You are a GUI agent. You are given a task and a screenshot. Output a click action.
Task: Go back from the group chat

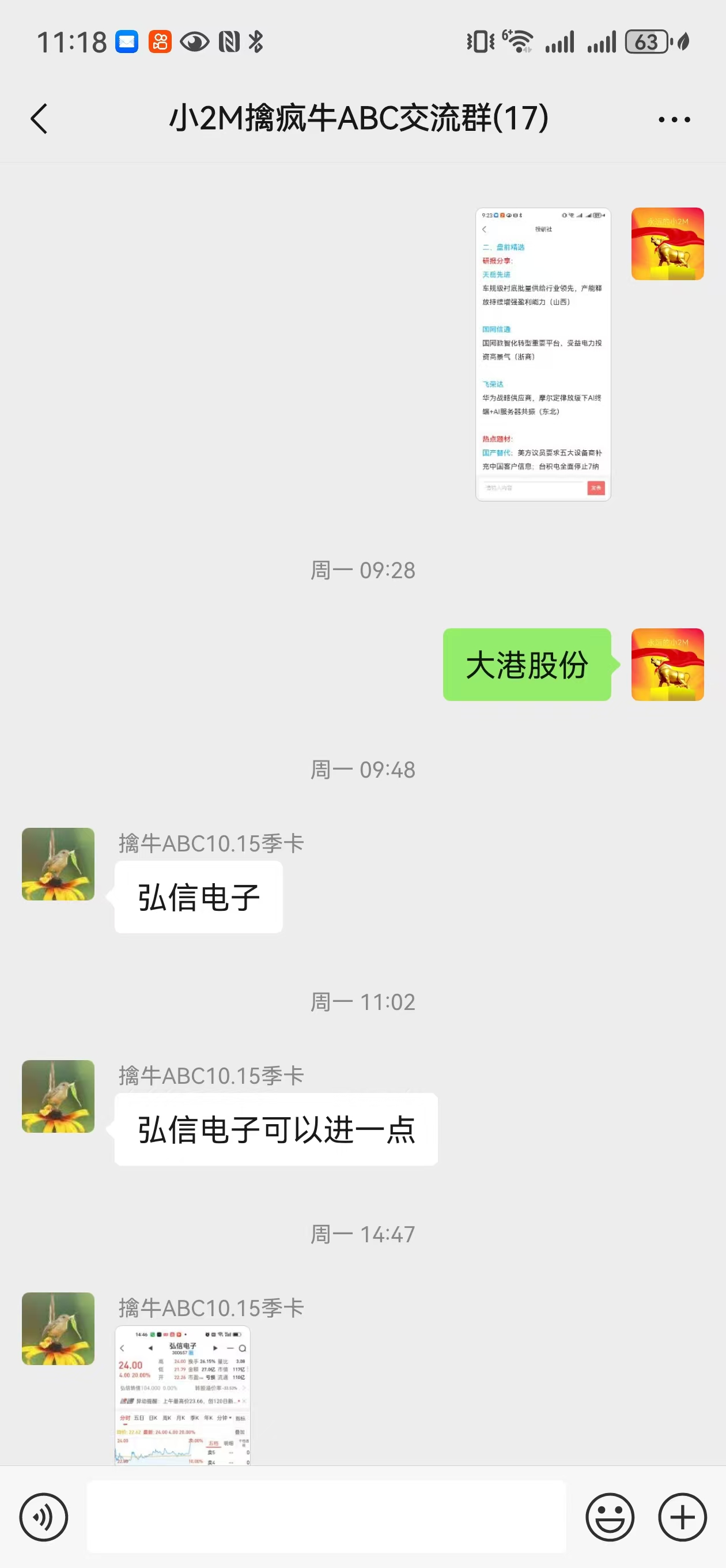tap(40, 118)
